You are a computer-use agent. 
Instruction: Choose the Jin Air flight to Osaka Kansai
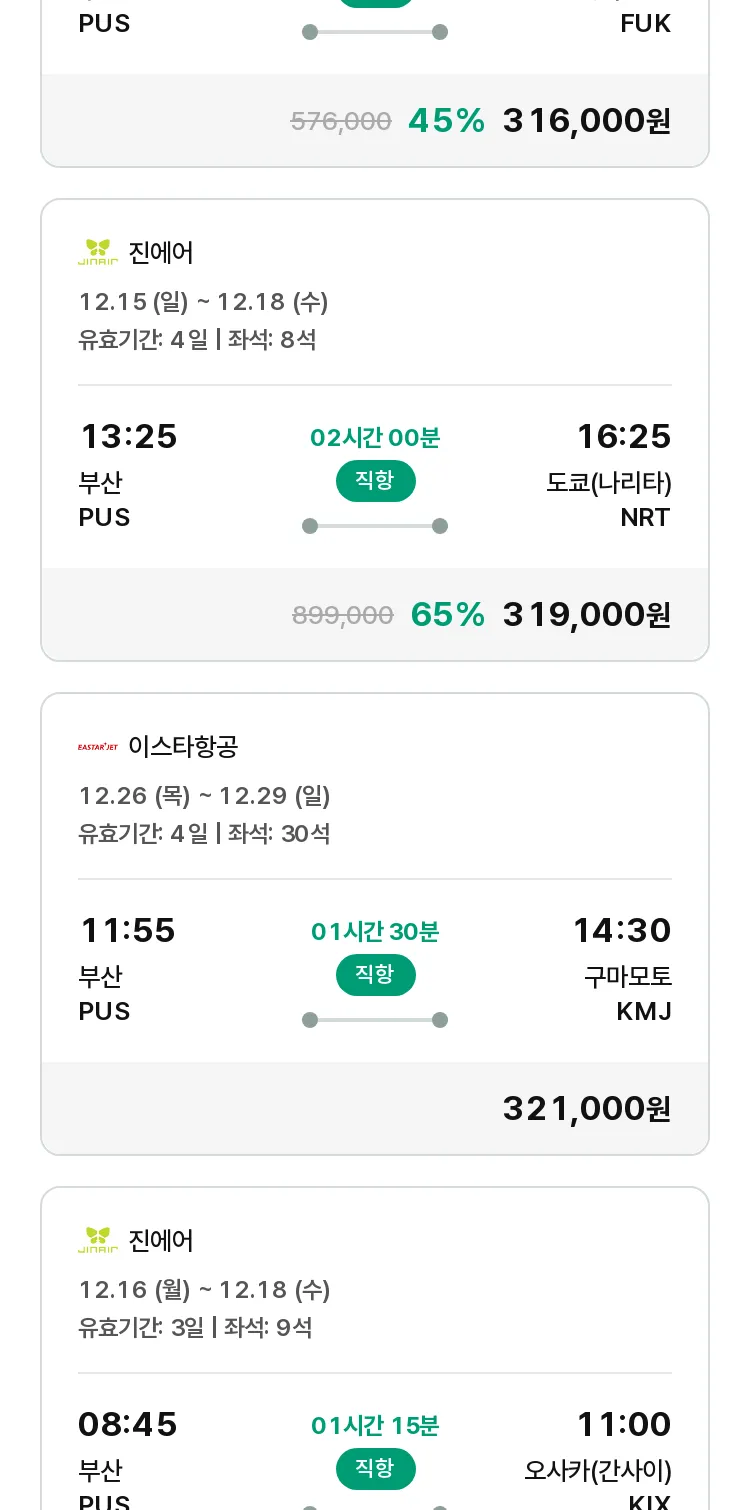[375, 1349]
